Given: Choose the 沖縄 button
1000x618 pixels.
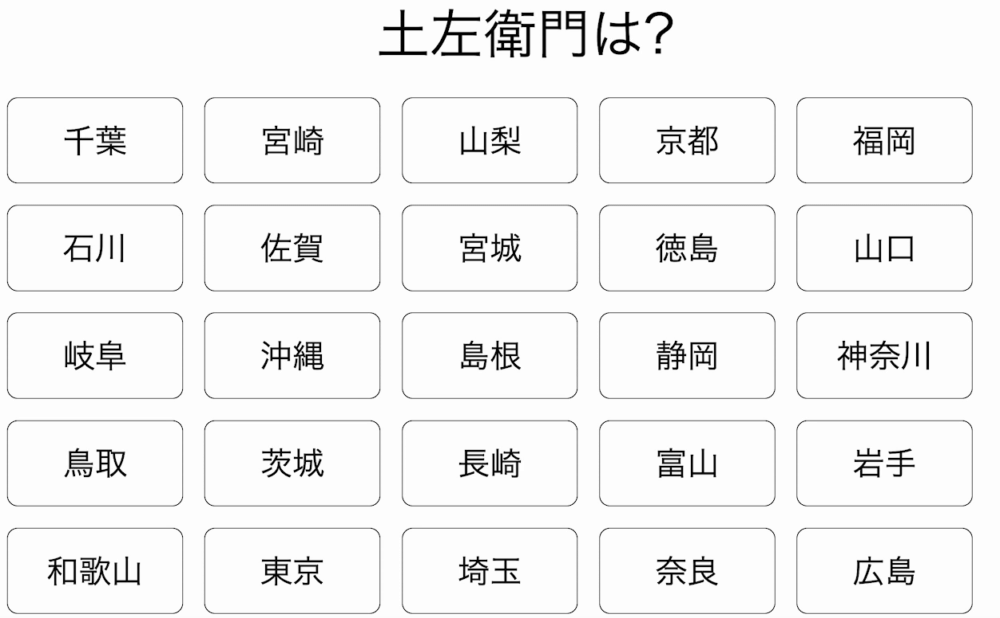Looking at the screenshot, I should [292, 356].
